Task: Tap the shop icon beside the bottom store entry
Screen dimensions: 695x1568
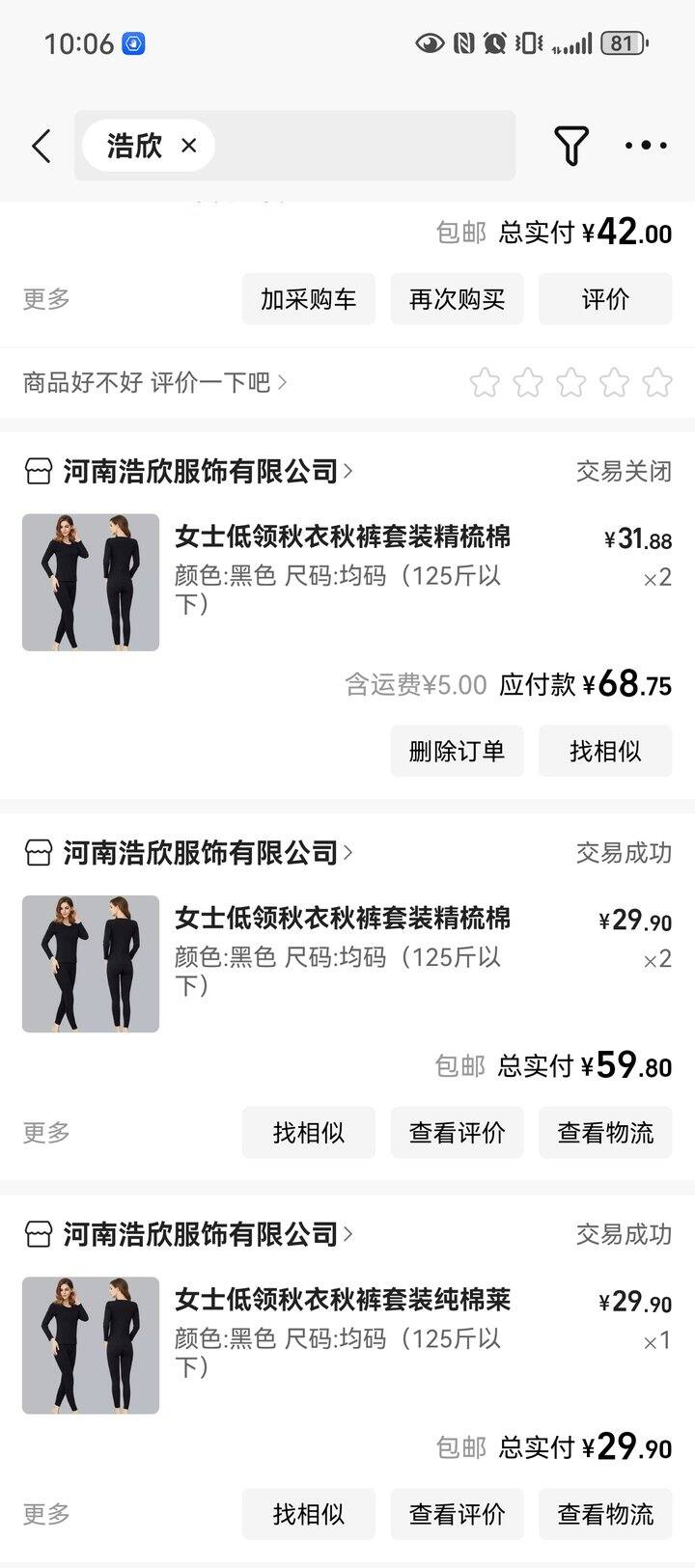Action: 39,1235
